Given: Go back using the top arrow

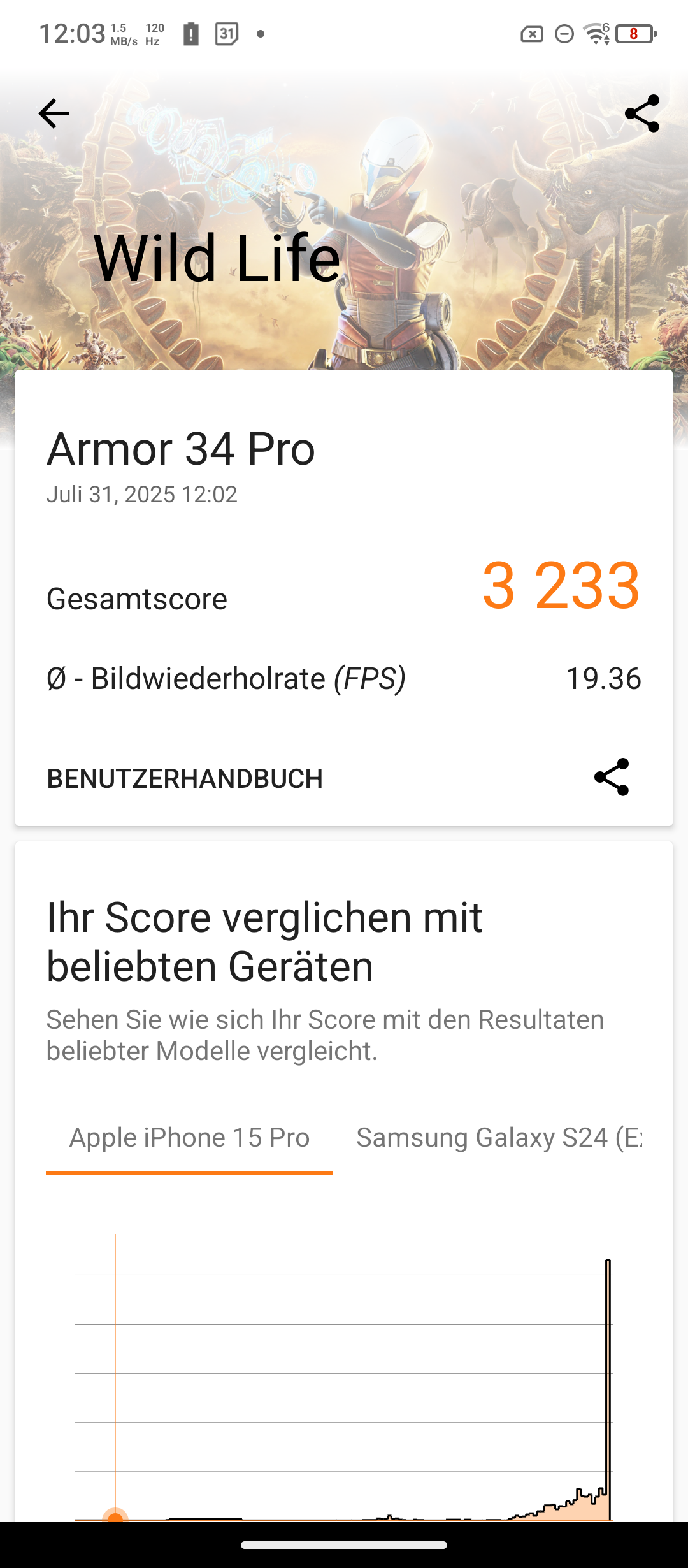Looking at the screenshot, I should click(54, 114).
